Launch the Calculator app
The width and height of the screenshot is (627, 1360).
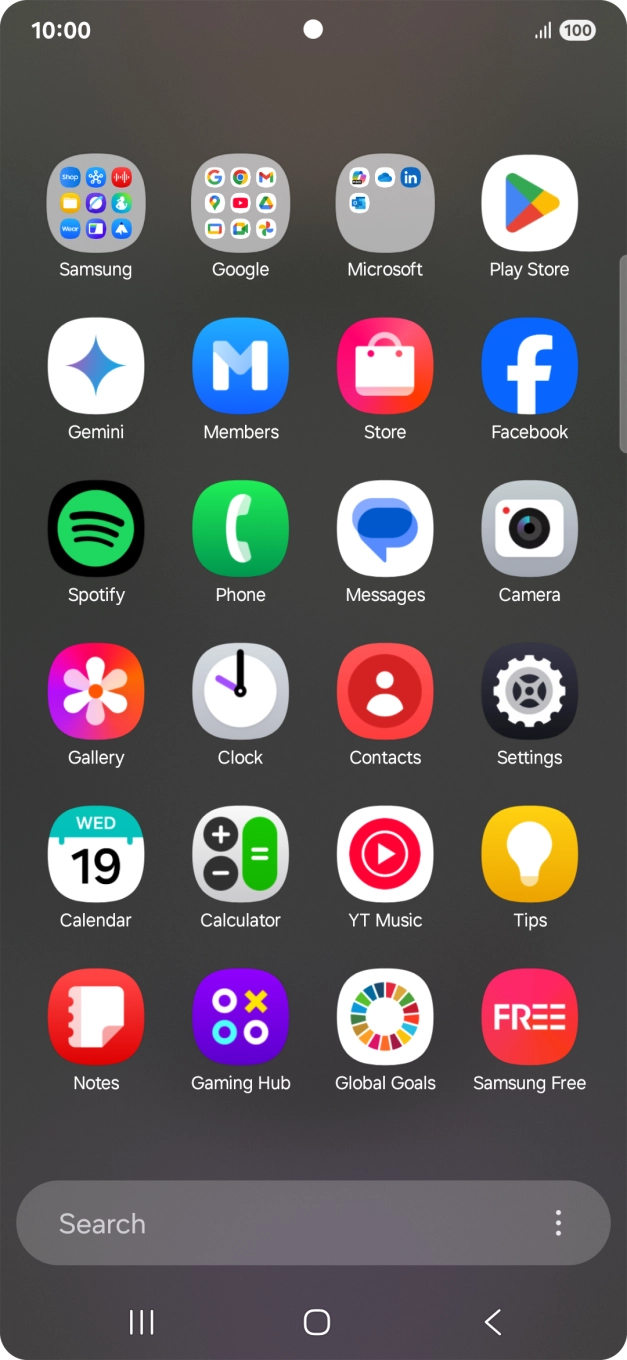point(240,855)
